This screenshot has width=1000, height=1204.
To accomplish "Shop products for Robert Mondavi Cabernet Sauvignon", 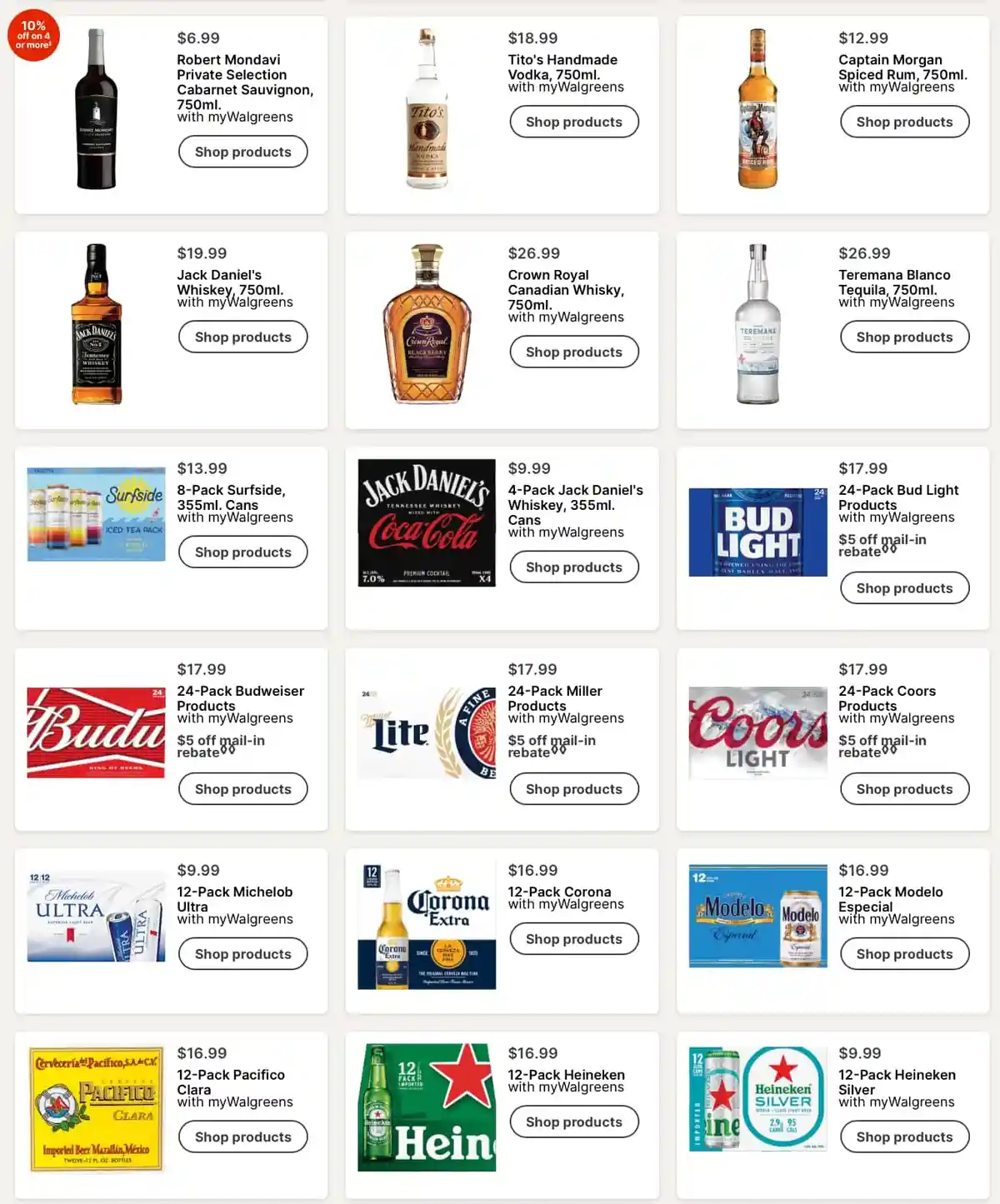I will click(x=242, y=152).
